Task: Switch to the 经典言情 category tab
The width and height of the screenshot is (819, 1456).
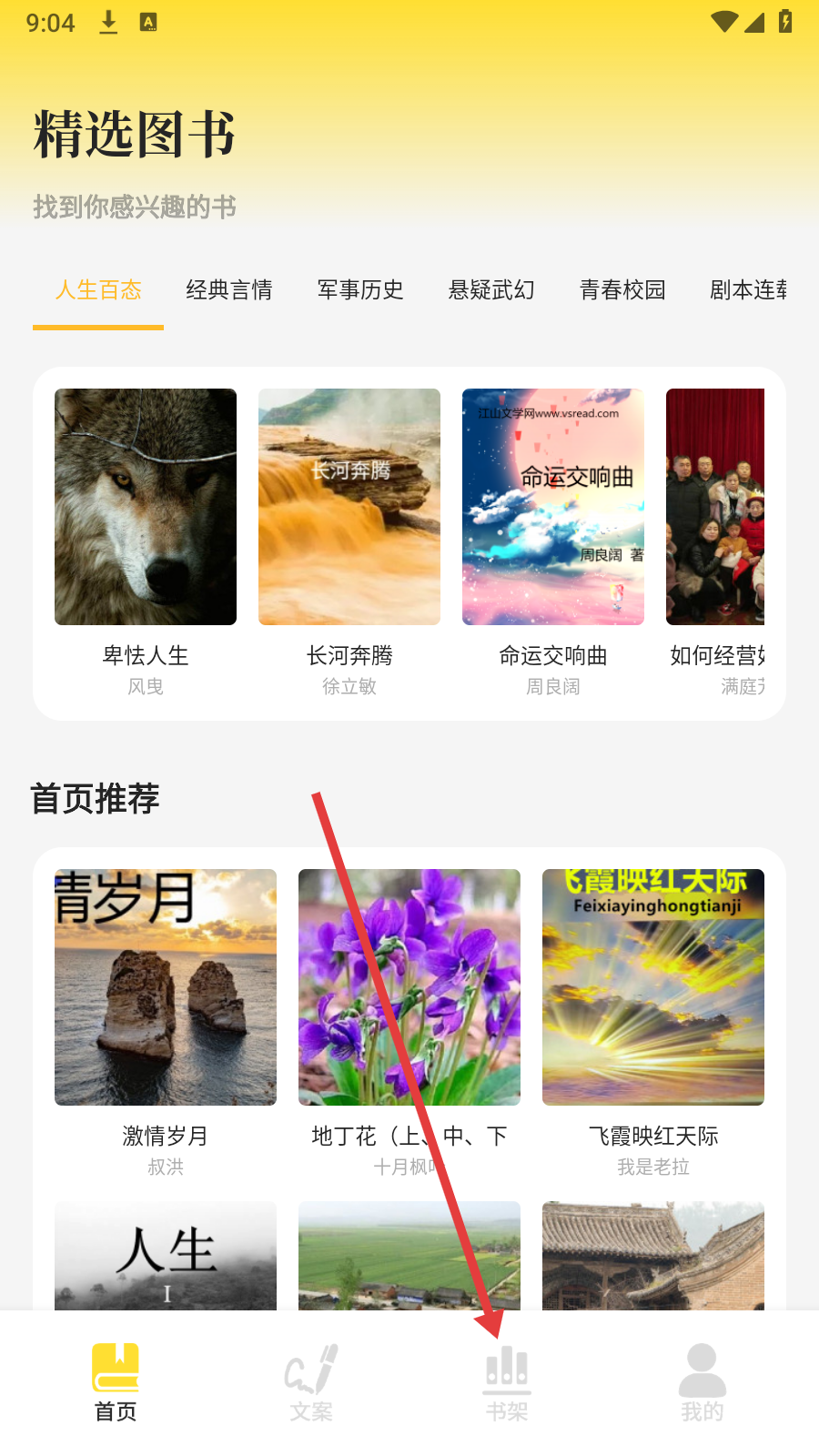Action: pyautogui.click(x=229, y=290)
